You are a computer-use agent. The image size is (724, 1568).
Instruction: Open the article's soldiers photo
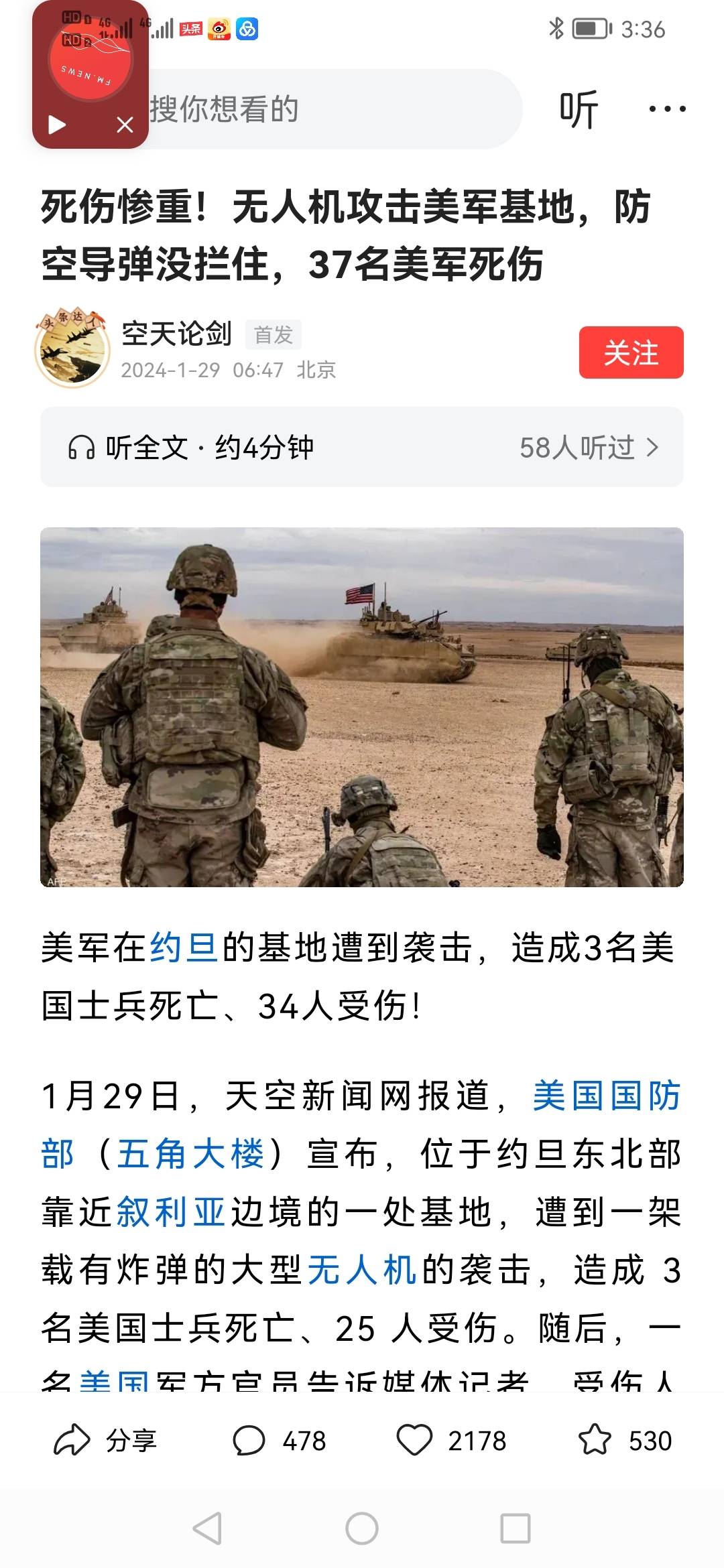pos(362,707)
